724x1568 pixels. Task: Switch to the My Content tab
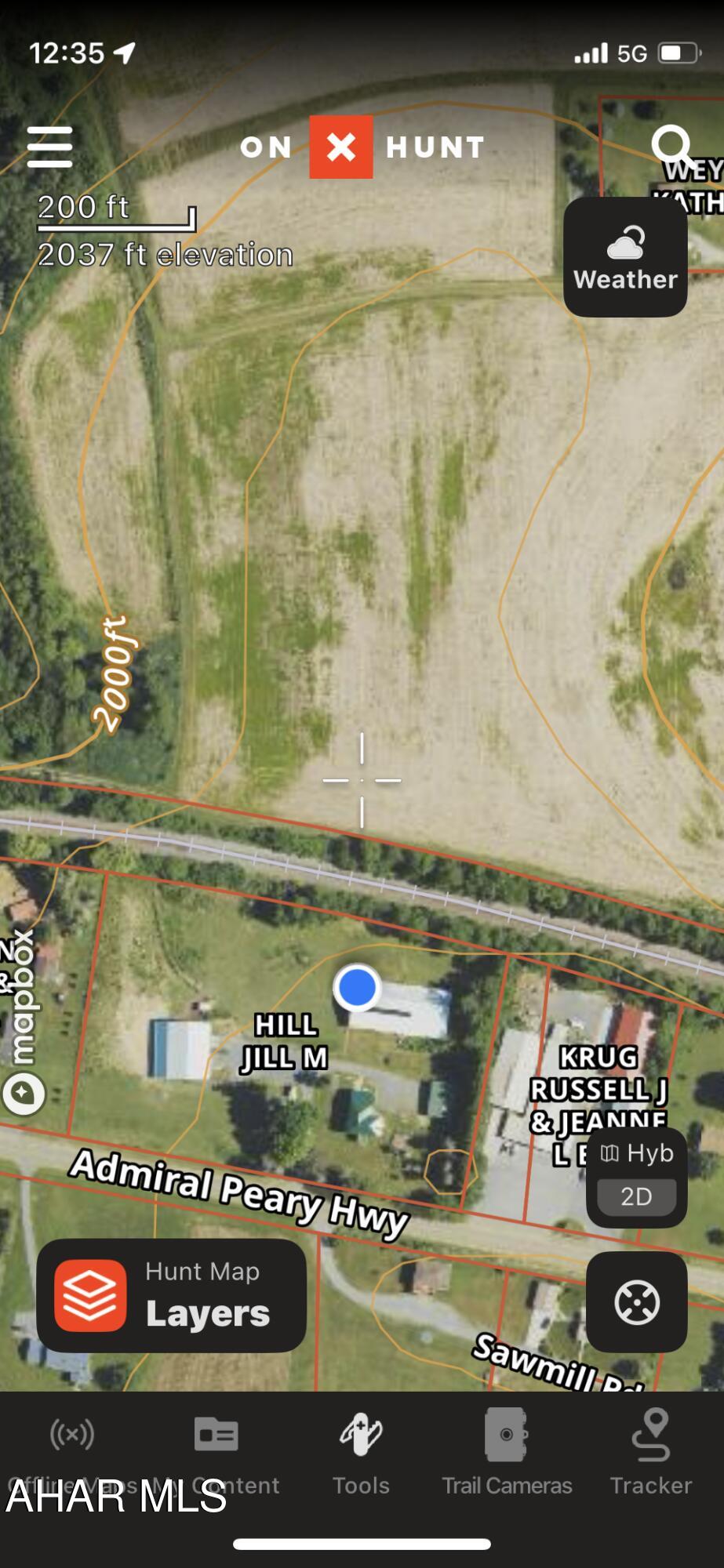[x=216, y=1452]
